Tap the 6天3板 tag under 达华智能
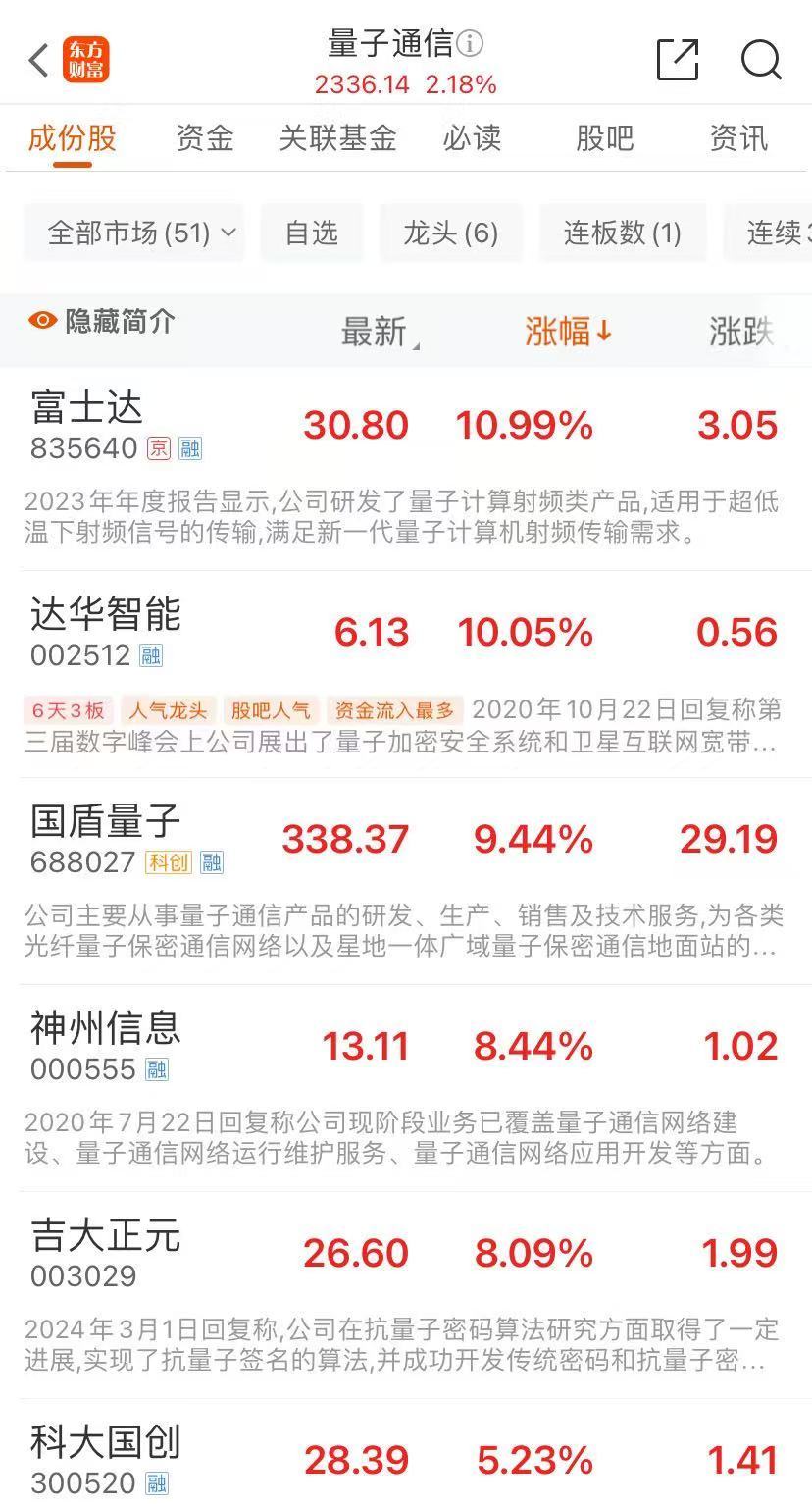The image size is (812, 1504). tap(67, 709)
